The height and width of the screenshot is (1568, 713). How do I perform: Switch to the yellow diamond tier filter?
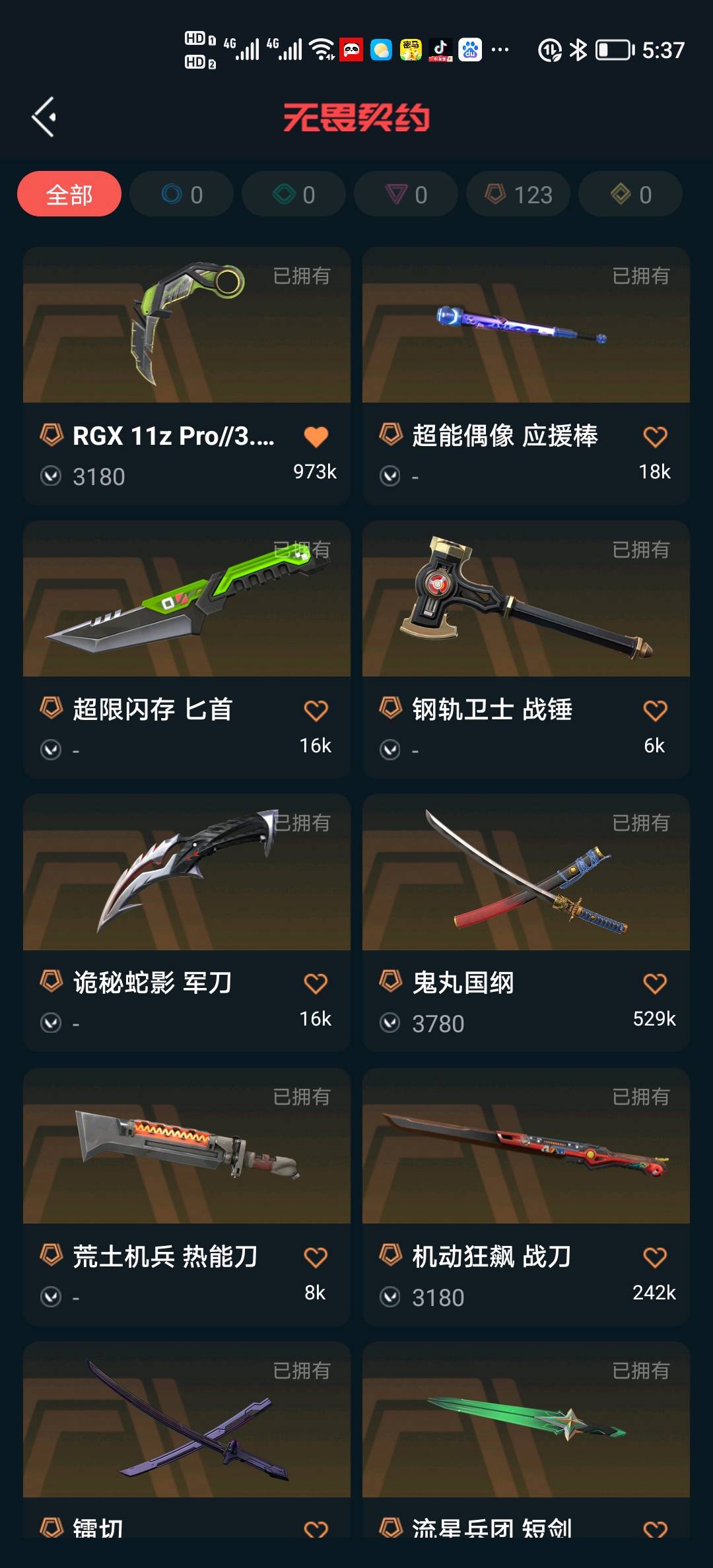(x=630, y=195)
